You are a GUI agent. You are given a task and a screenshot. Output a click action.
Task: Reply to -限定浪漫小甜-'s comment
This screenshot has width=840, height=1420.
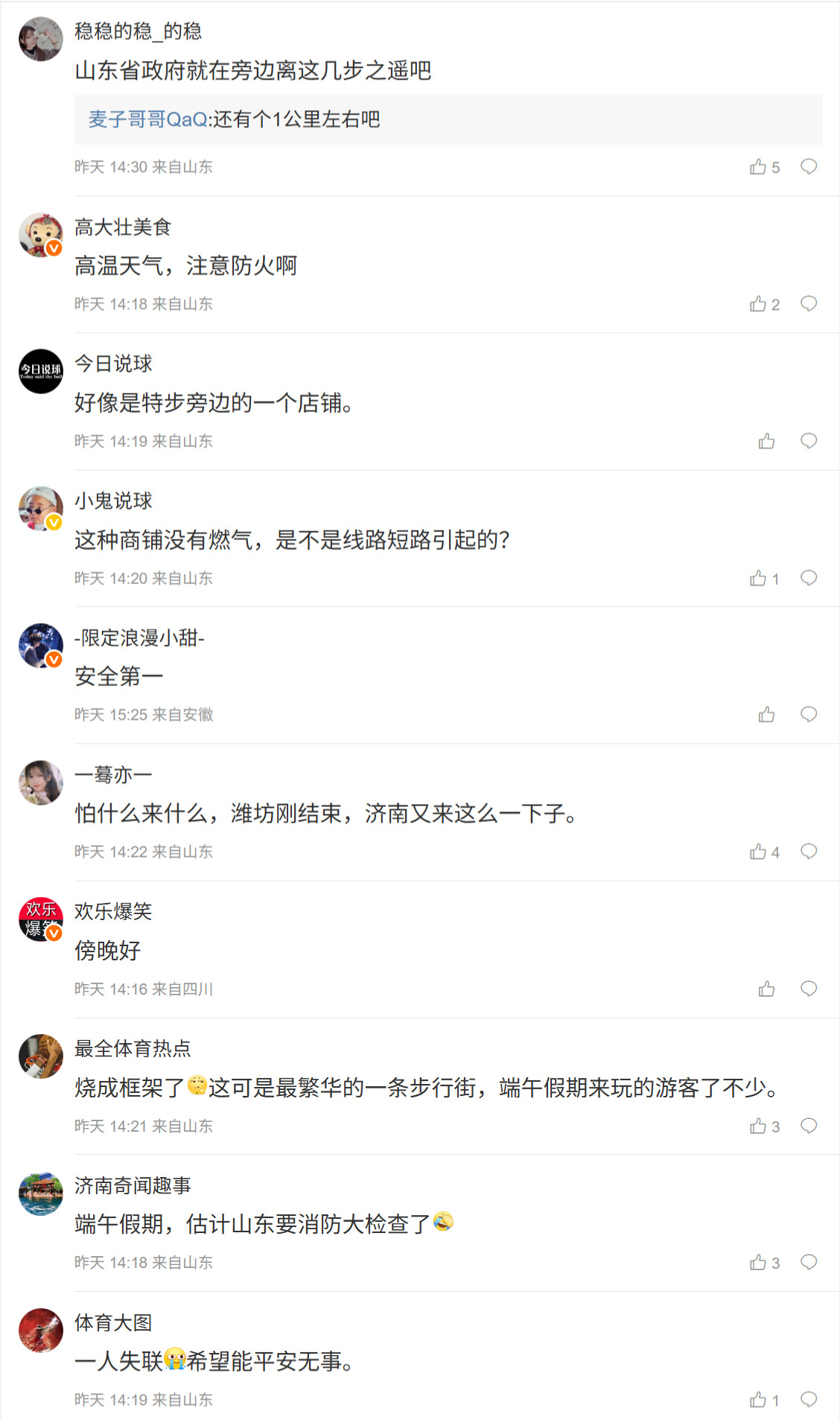[x=809, y=715]
